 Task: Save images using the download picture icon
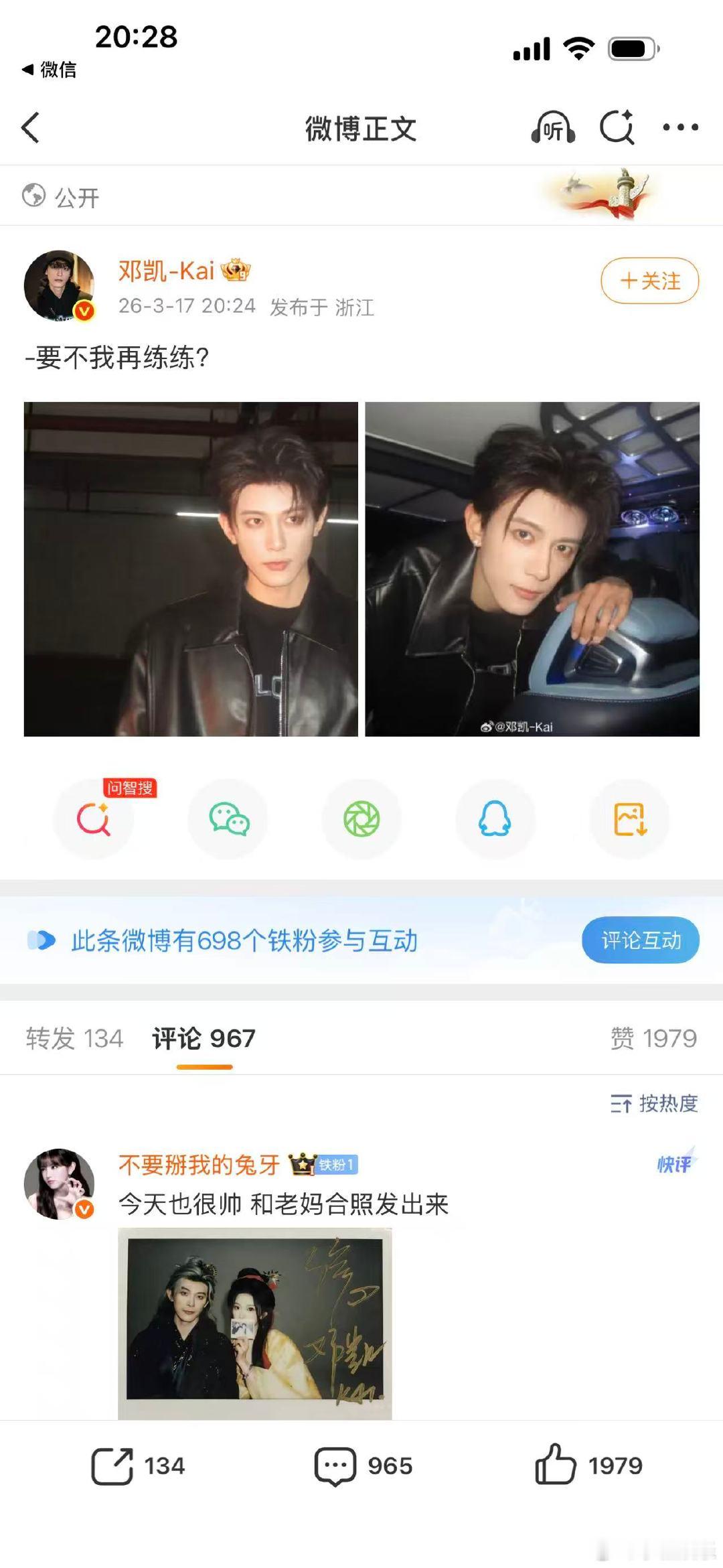[628, 818]
